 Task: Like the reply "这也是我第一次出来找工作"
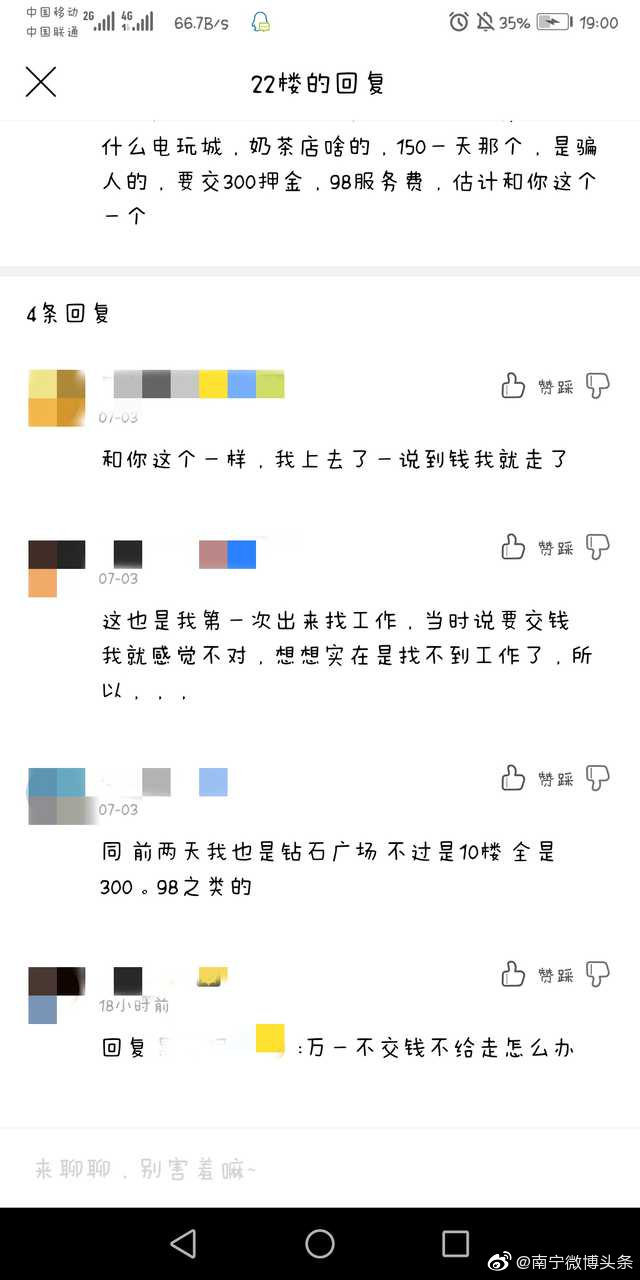click(513, 547)
